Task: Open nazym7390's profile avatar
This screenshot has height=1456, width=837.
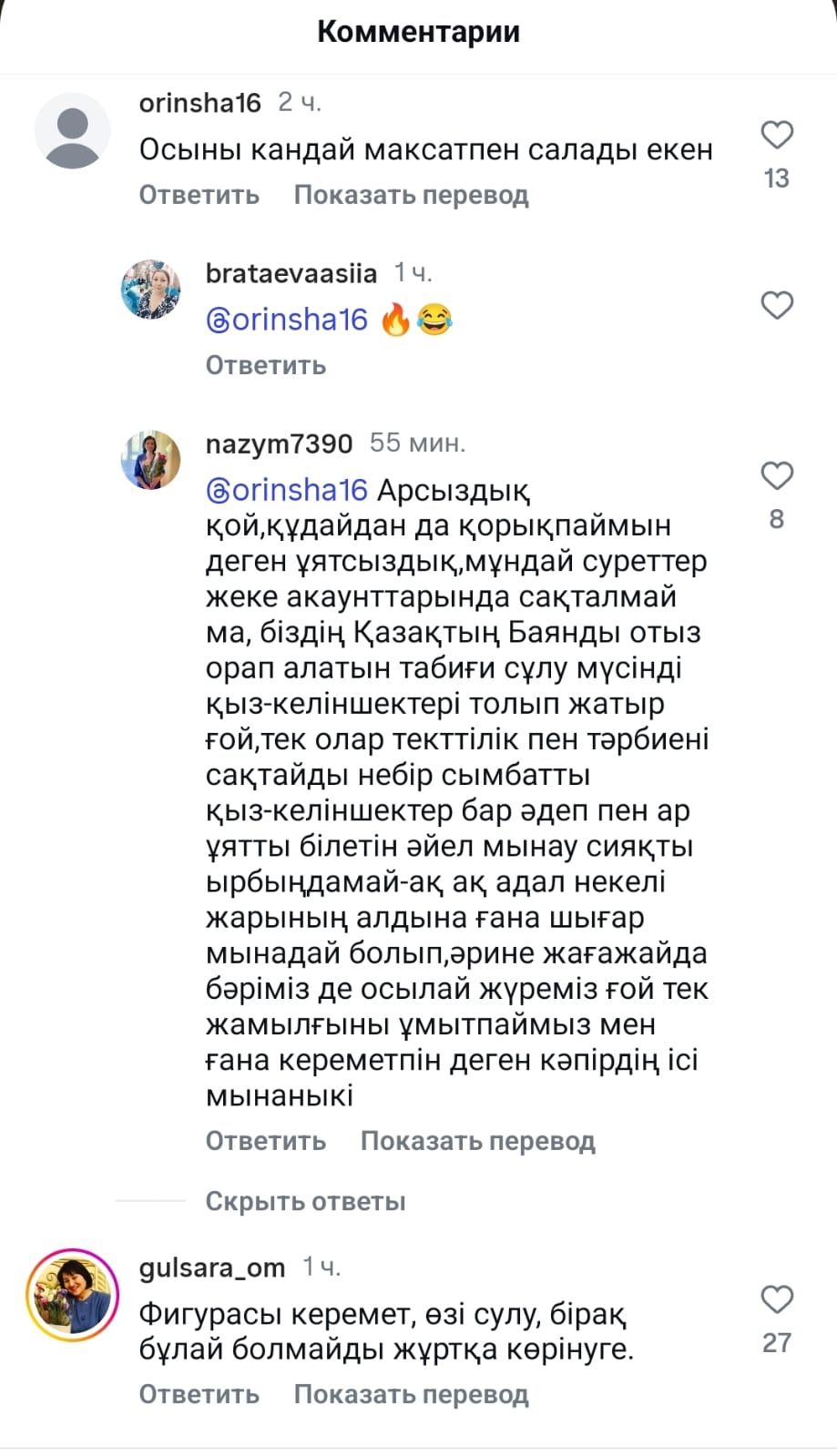Action: 151,460
